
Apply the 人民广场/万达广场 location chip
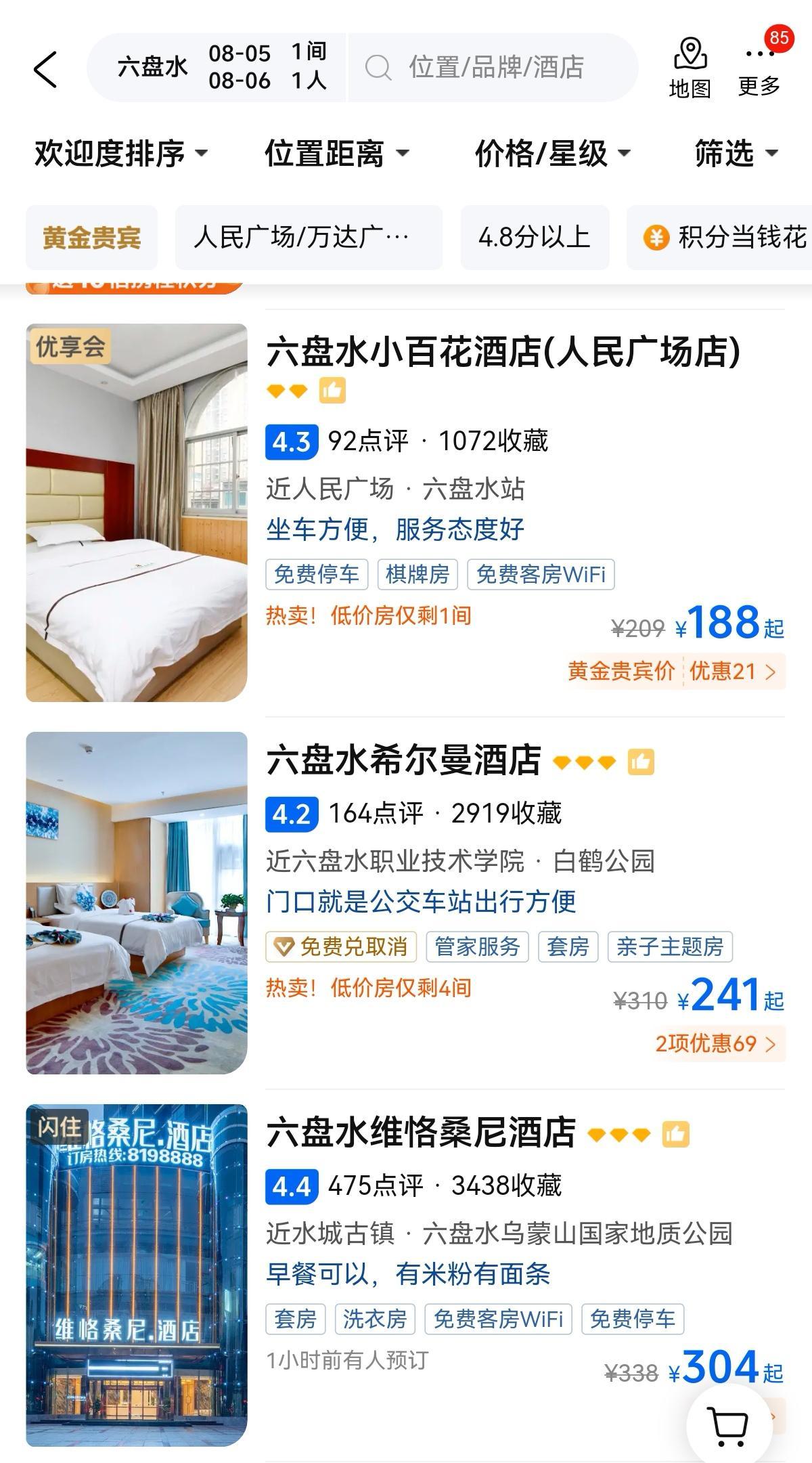pyautogui.click(x=308, y=238)
